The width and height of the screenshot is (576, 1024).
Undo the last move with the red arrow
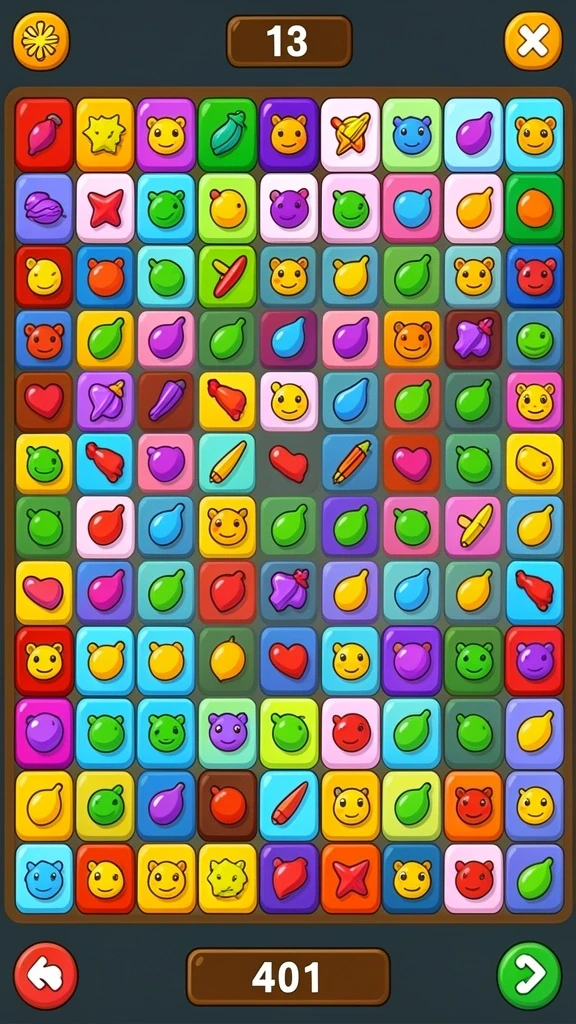point(46,976)
